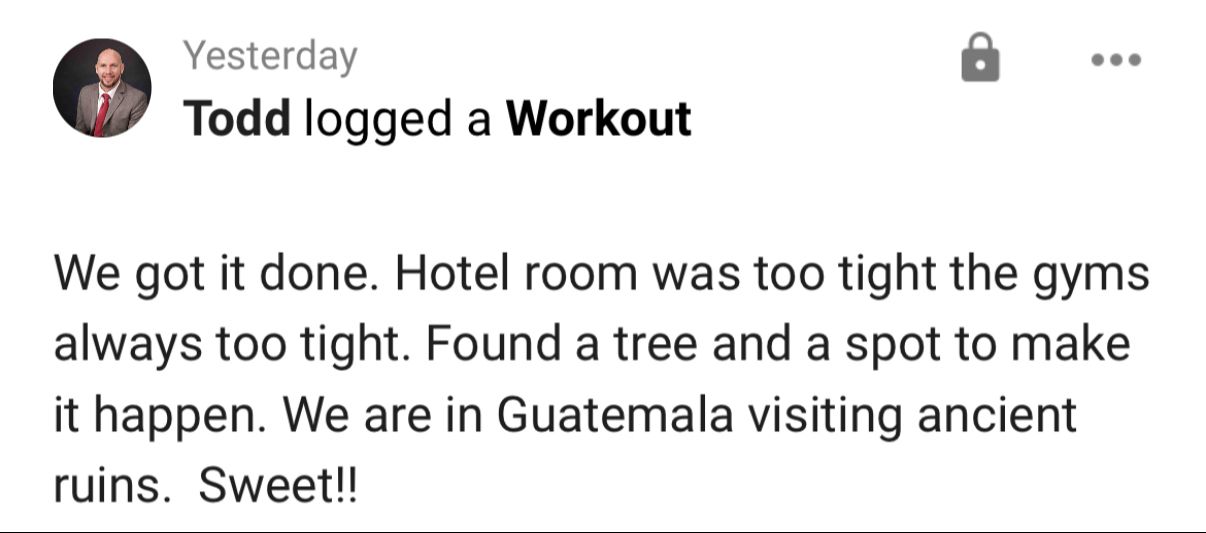The width and height of the screenshot is (1206, 533).
Task: Open Todd's logged workout post
Action: [598, 120]
